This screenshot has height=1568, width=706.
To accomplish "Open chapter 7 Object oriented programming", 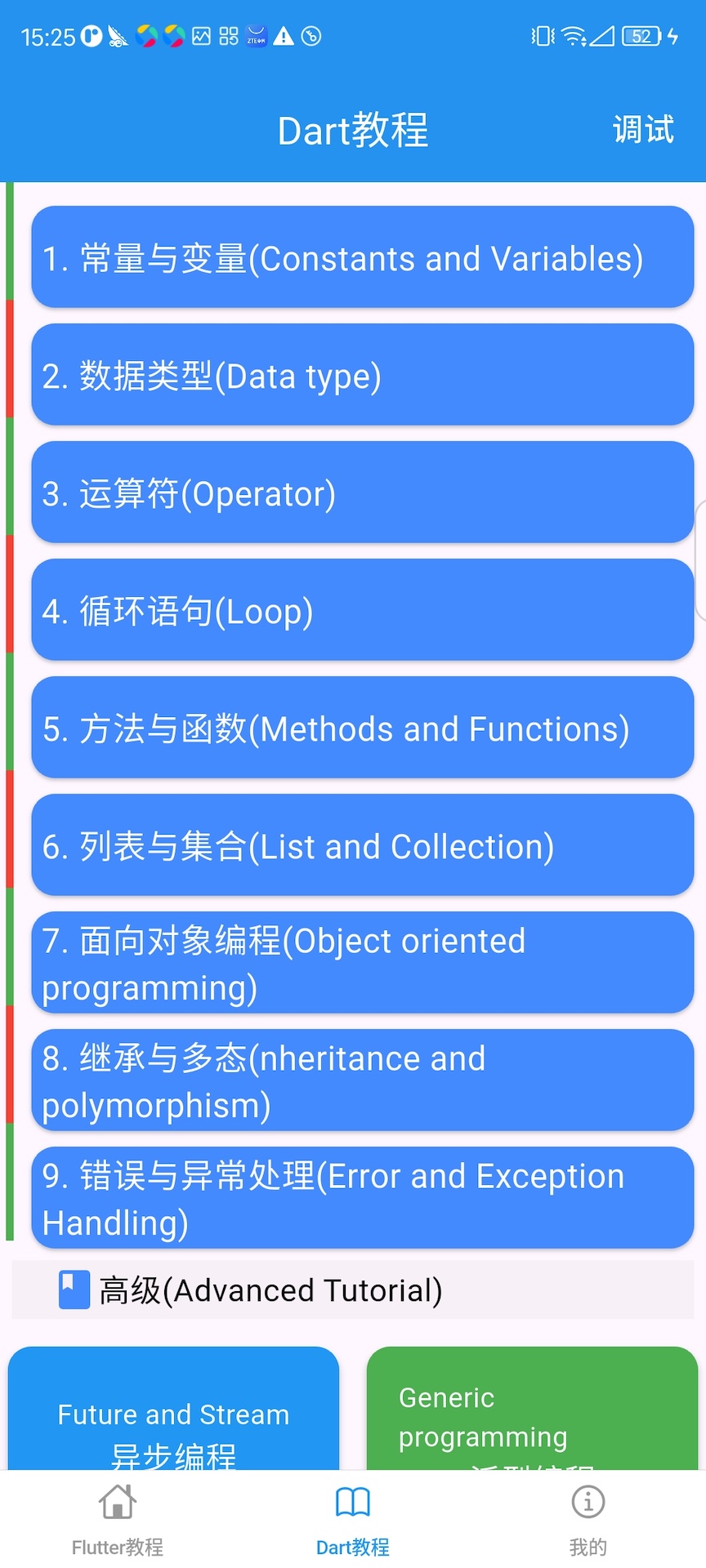I will click(360, 964).
